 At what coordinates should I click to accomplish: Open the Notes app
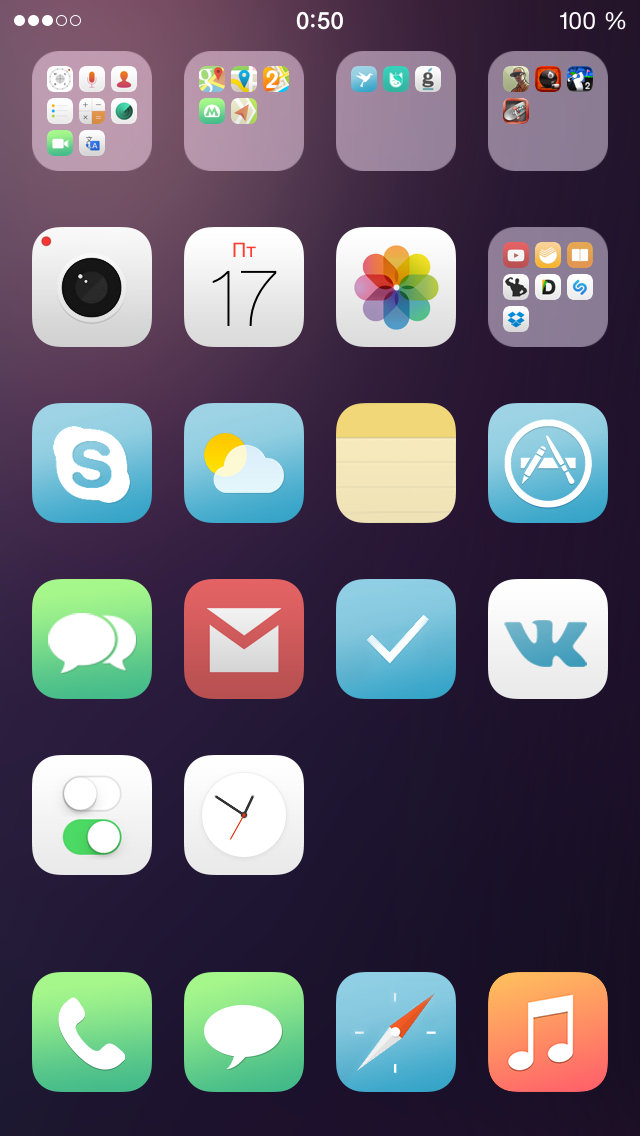(396, 463)
